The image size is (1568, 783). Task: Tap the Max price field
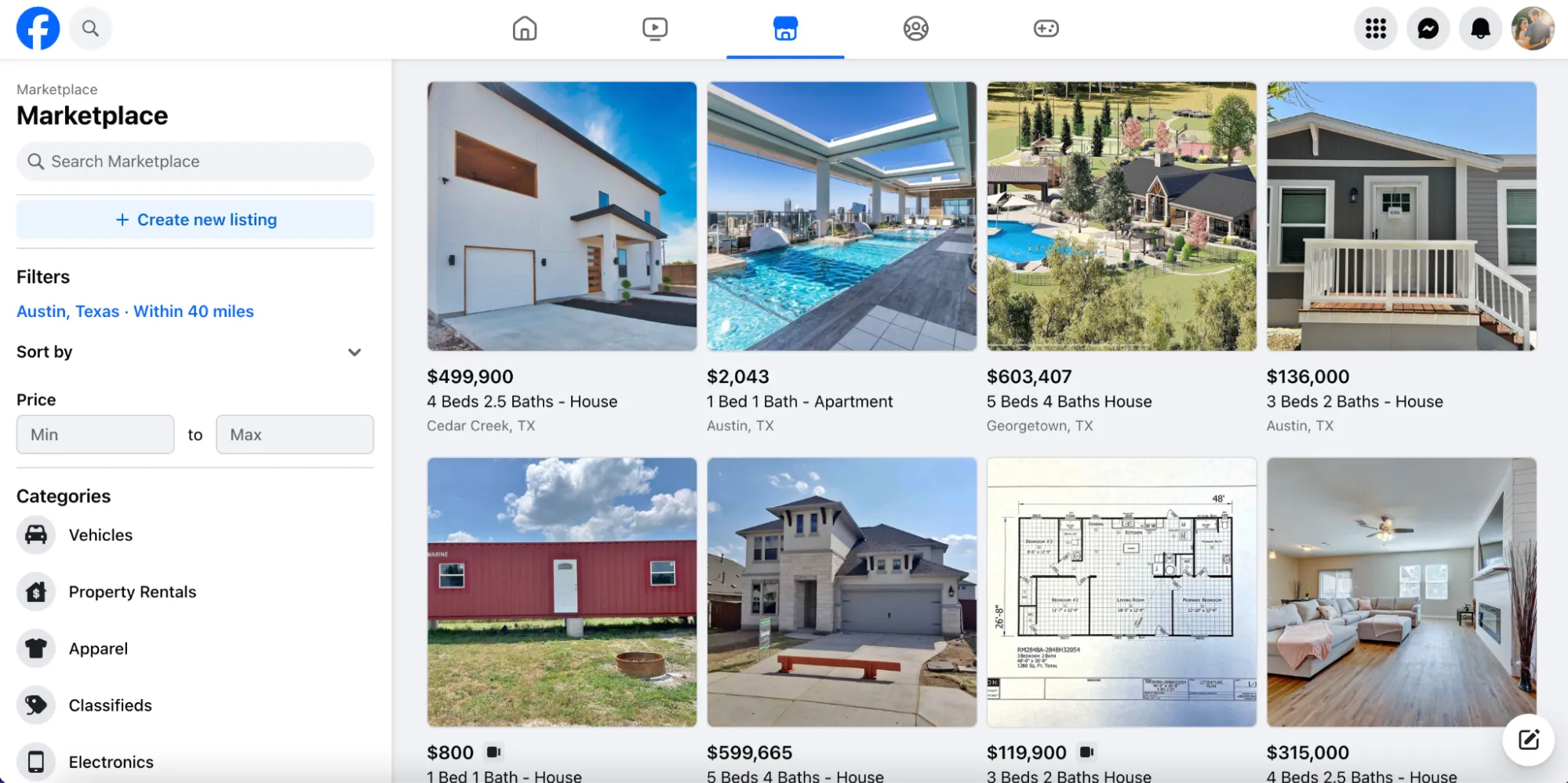pyautogui.click(x=295, y=435)
